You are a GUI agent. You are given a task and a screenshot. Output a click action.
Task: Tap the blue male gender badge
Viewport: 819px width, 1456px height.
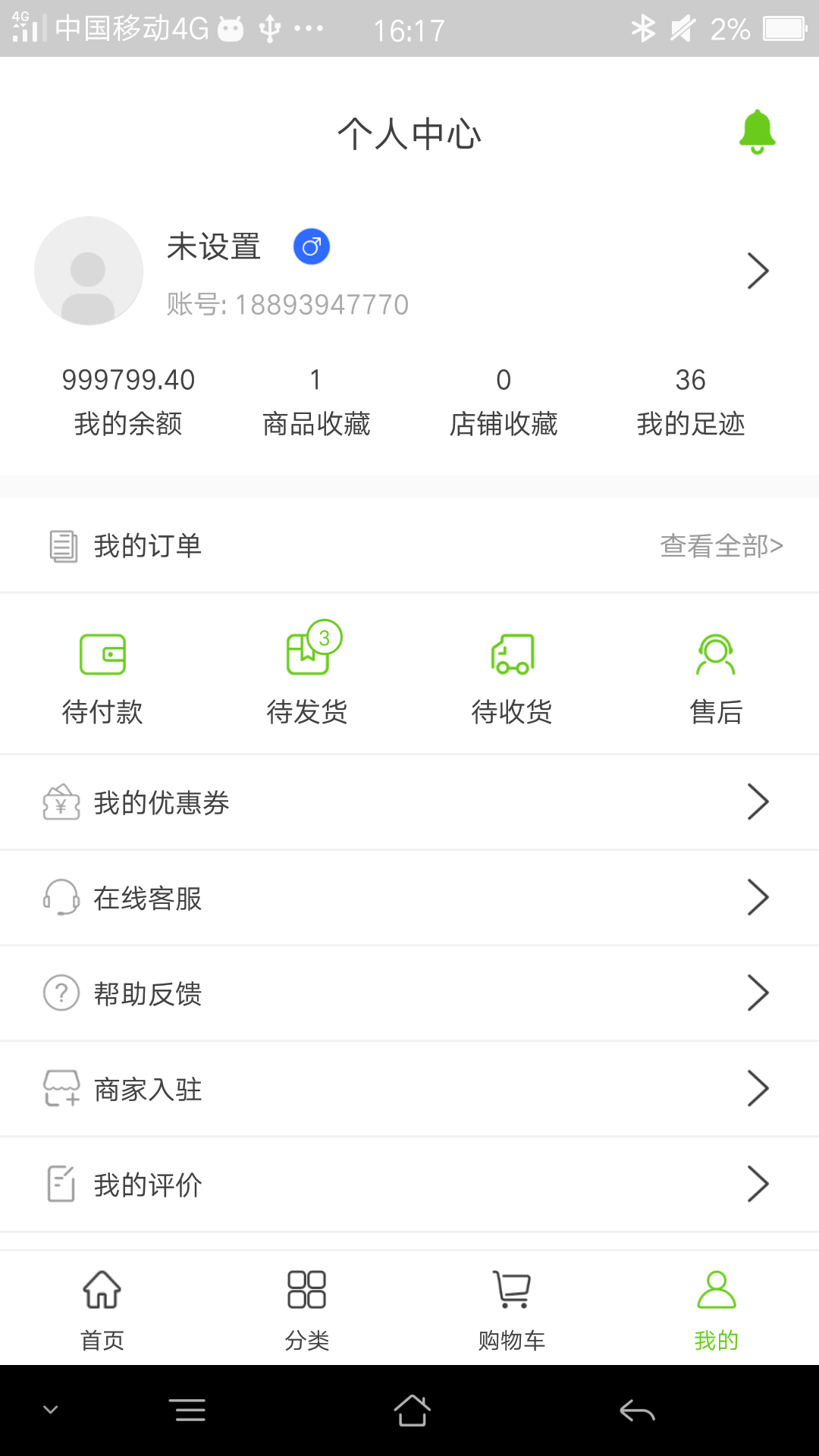pyautogui.click(x=311, y=246)
